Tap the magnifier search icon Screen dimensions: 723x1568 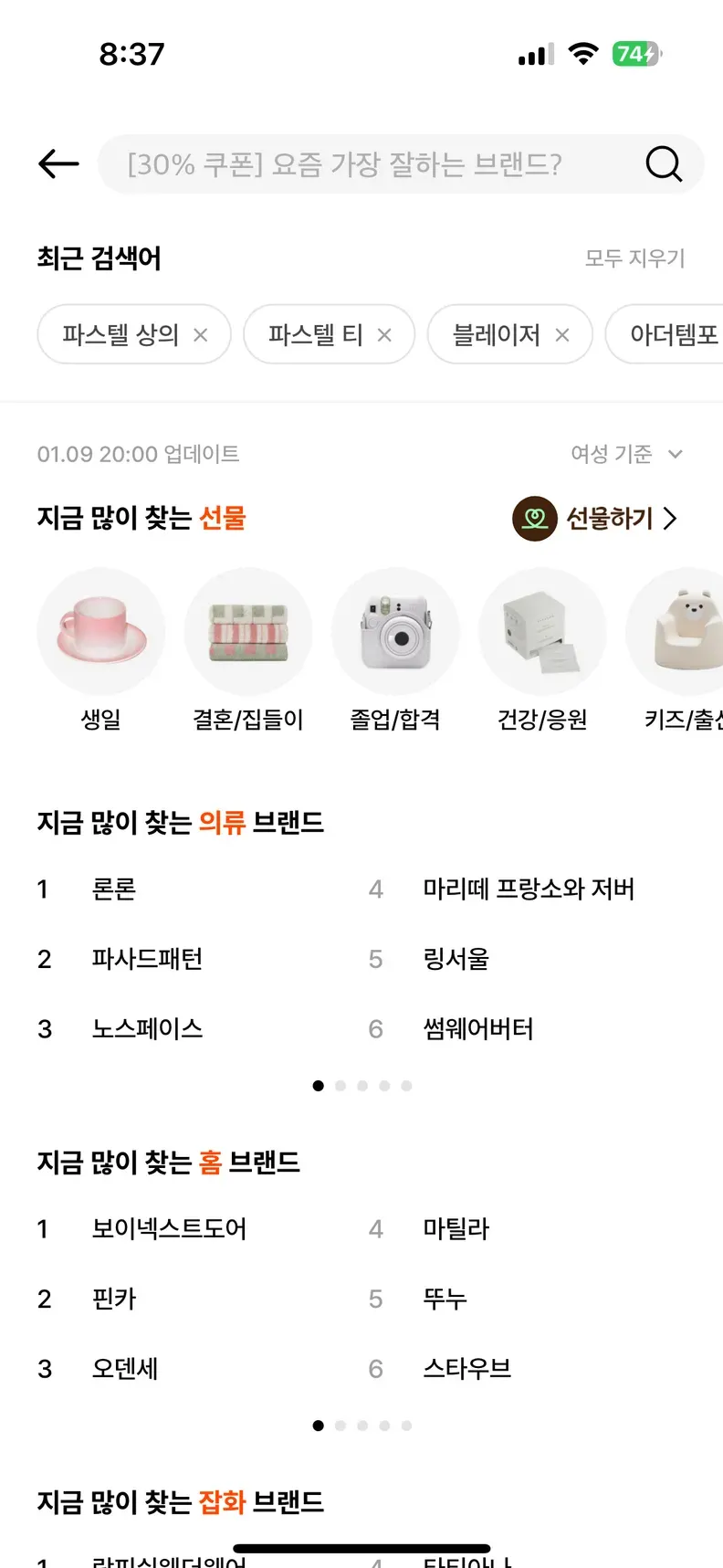[x=664, y=164]
